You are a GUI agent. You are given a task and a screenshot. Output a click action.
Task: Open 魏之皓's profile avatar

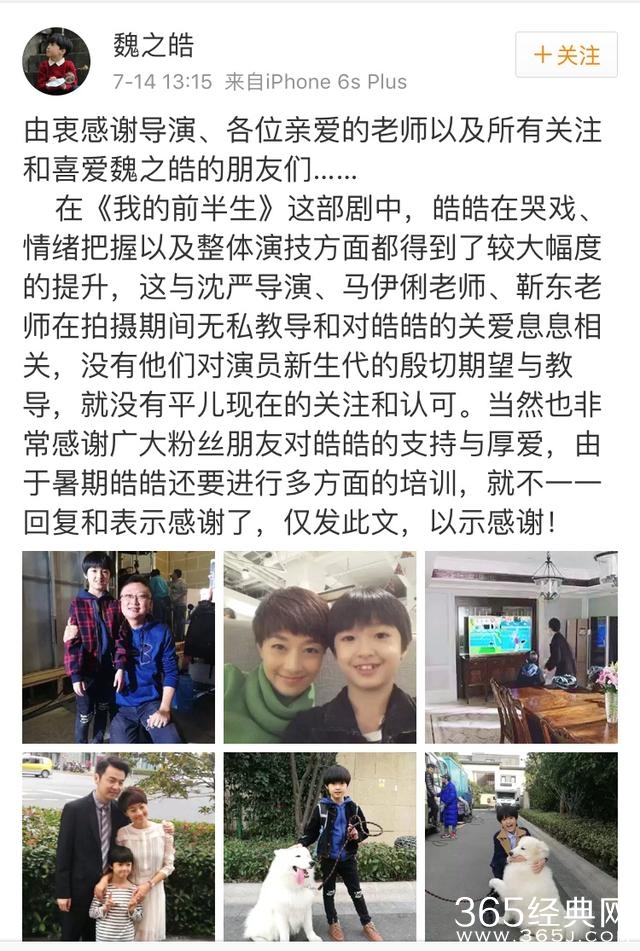[x=57, y=61]
